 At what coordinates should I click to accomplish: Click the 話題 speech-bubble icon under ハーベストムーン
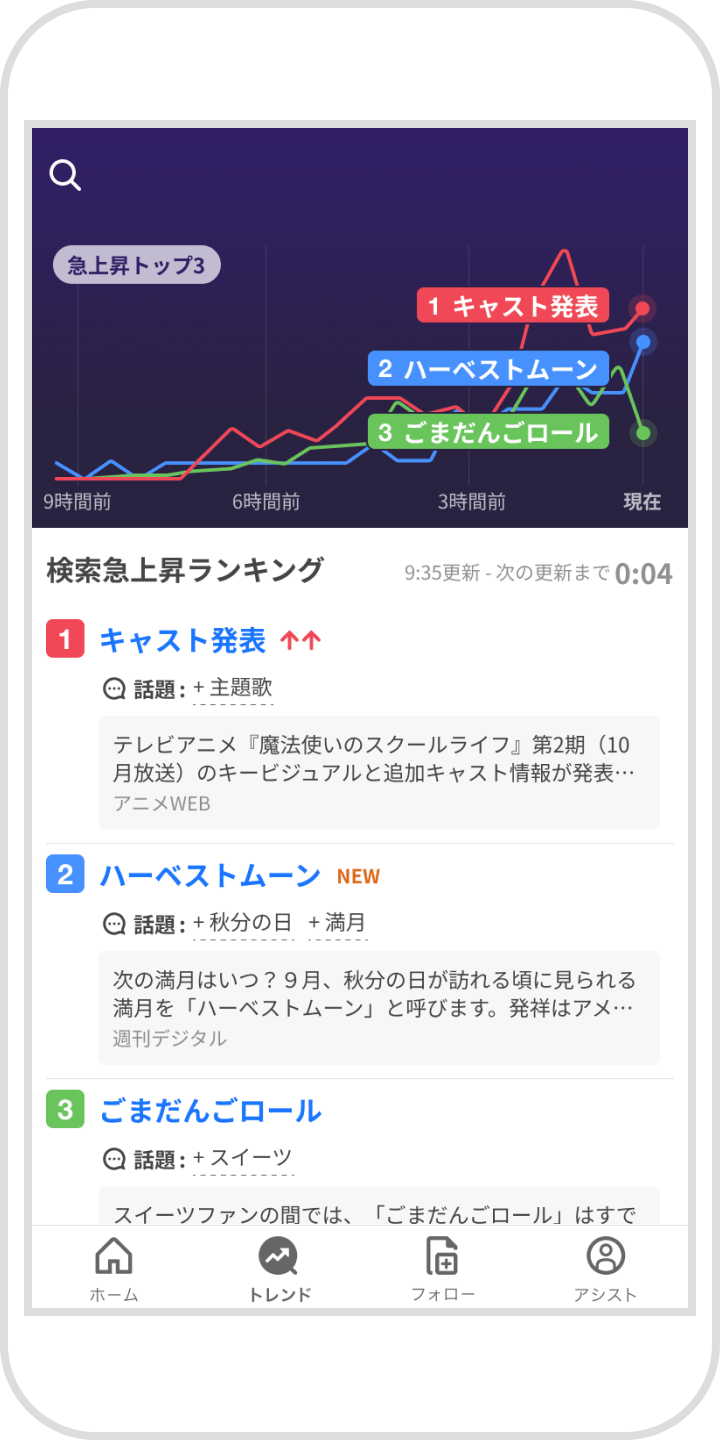tap(114, 922)
